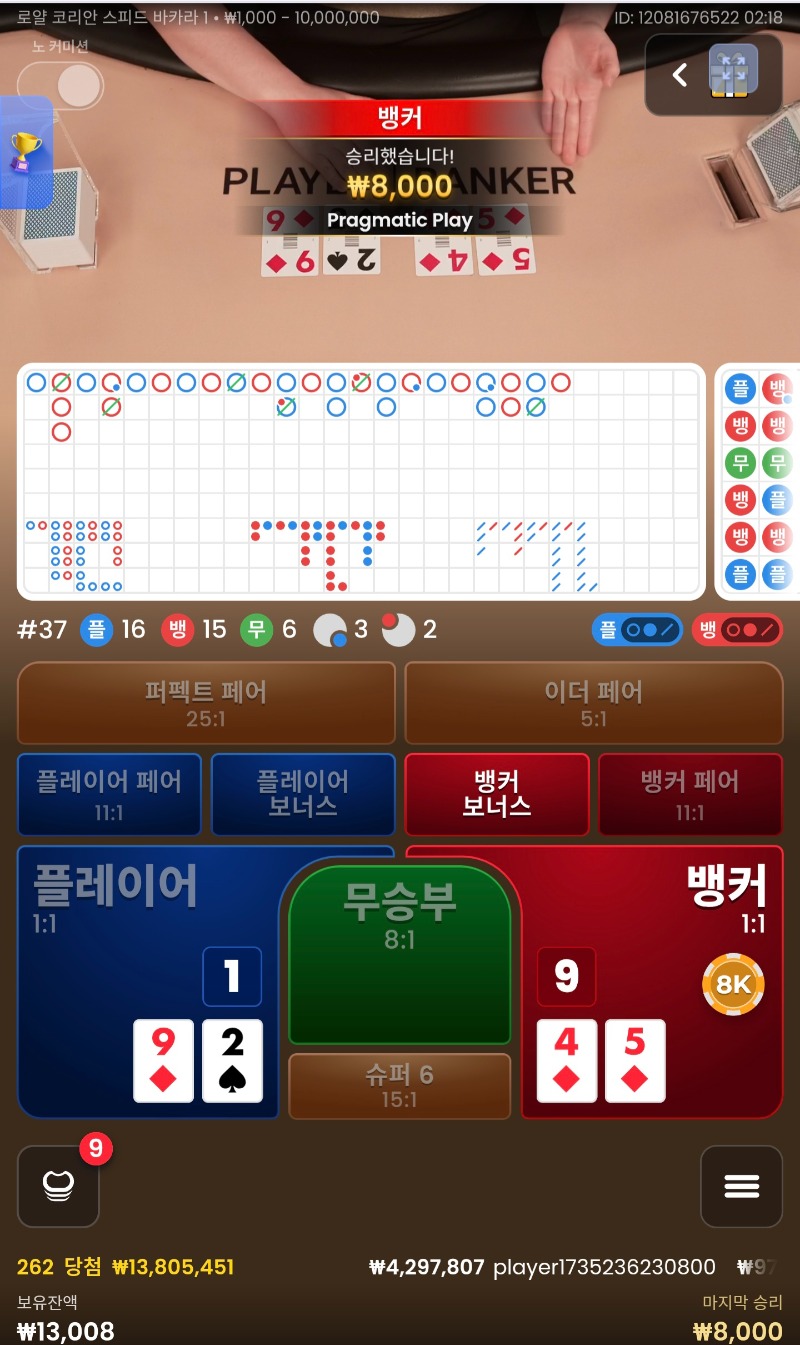Select the 뱅커 보너스 side bet

(x=496, y=794)
